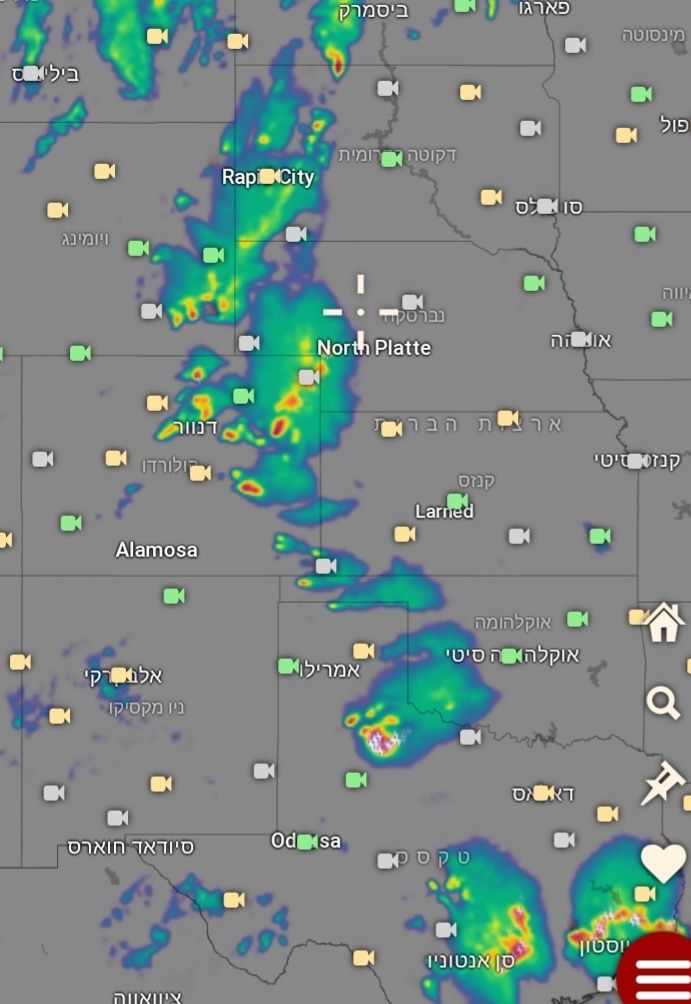Open the green webcam beside Amarillo
The width and height of the screenshot is (691, 1004).
[288, 666]
